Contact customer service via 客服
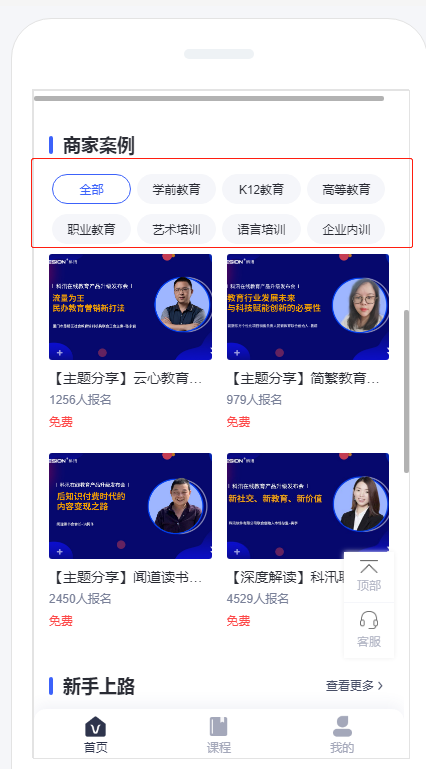 tap(369, 630)
